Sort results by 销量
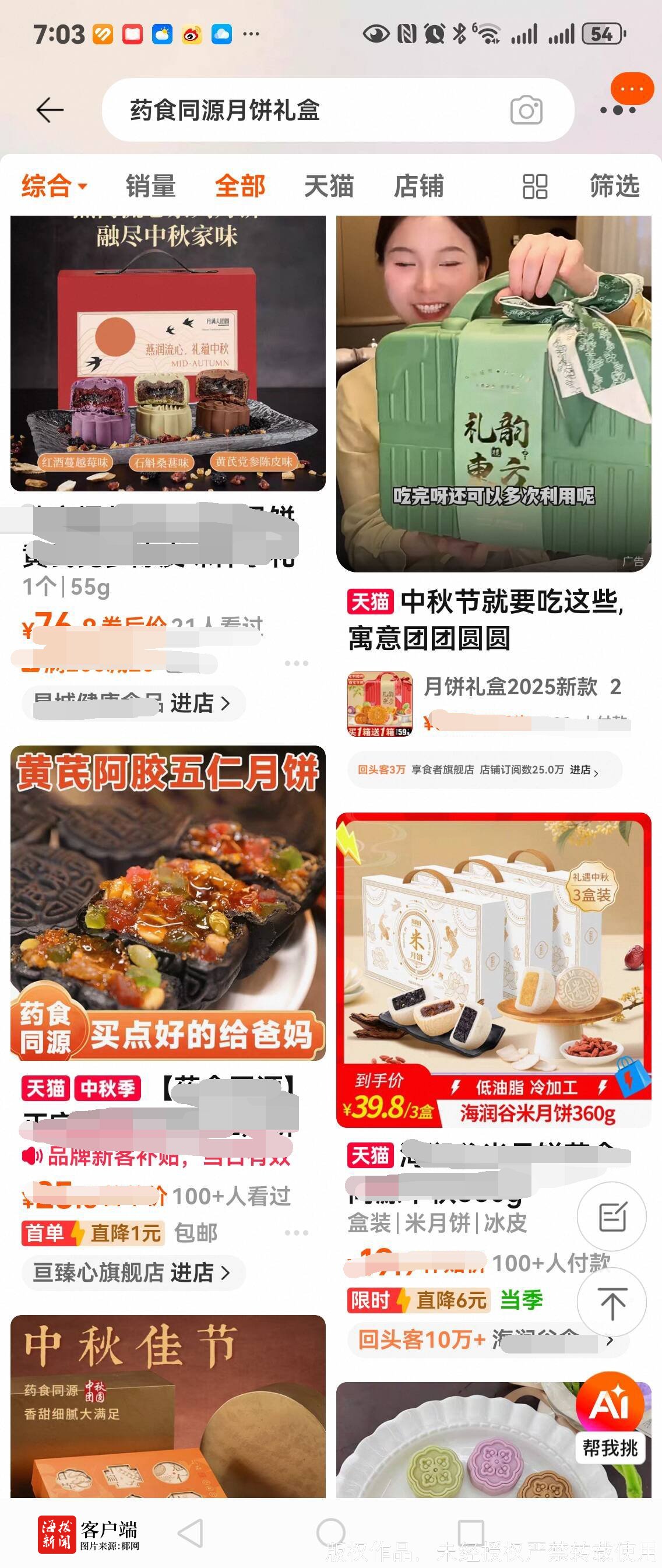Image resolution: width=662 pixels, height=1568 pixels. [x=150, y=185]
